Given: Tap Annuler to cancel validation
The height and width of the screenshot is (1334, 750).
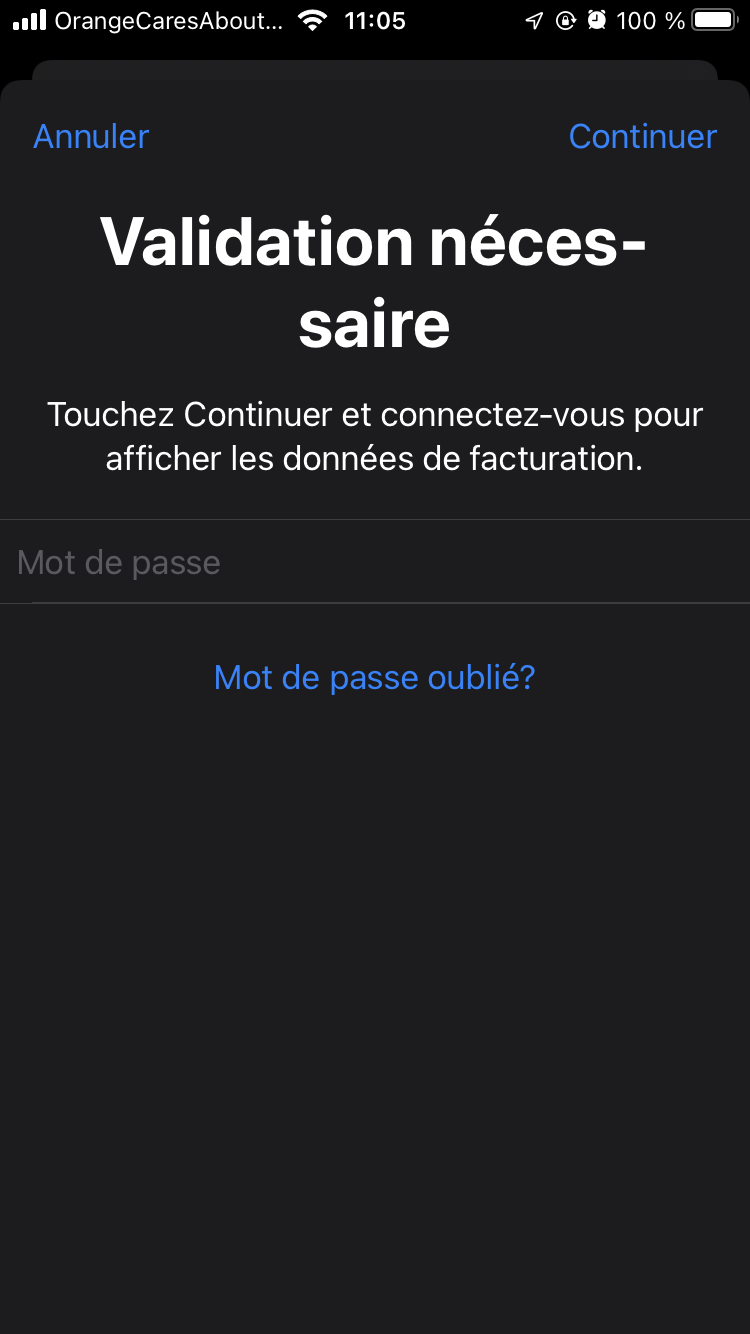Looking at the screenshot, I should coord(91,136).
